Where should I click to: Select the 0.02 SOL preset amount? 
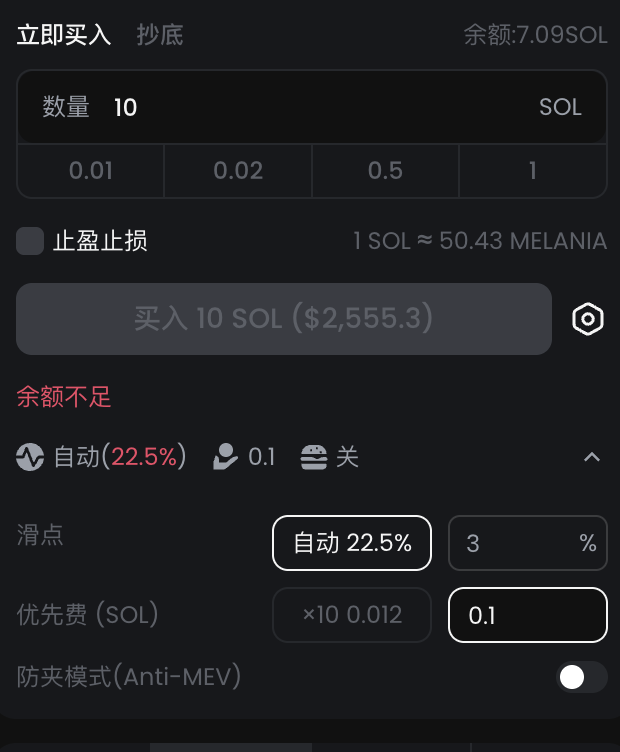coord(238,171)
